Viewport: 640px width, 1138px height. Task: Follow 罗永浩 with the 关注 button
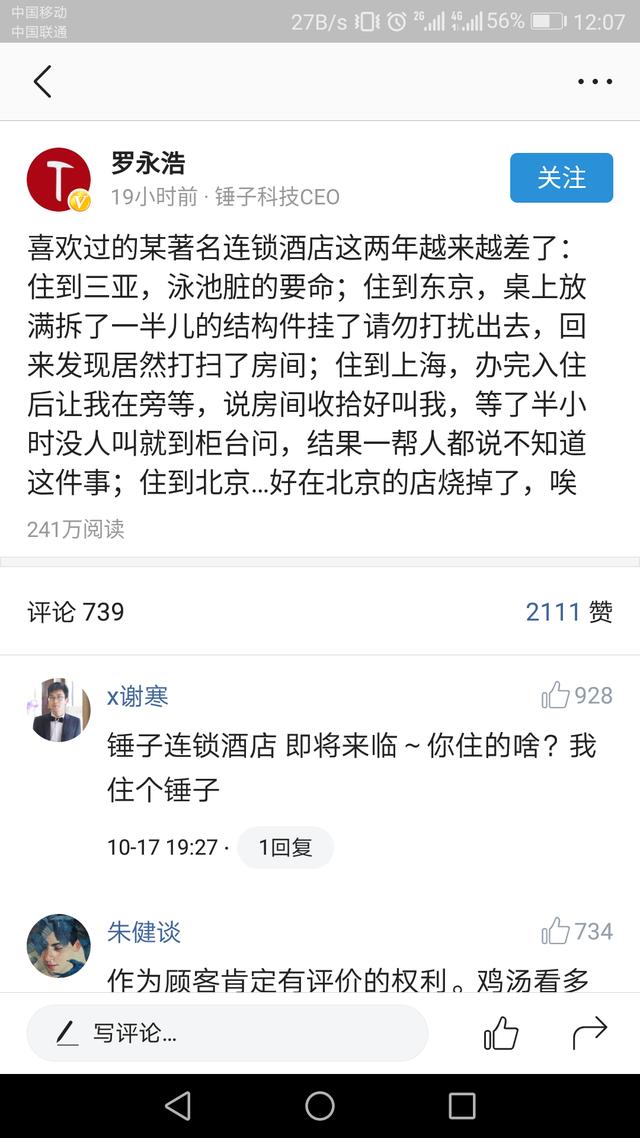pos(561,178)
